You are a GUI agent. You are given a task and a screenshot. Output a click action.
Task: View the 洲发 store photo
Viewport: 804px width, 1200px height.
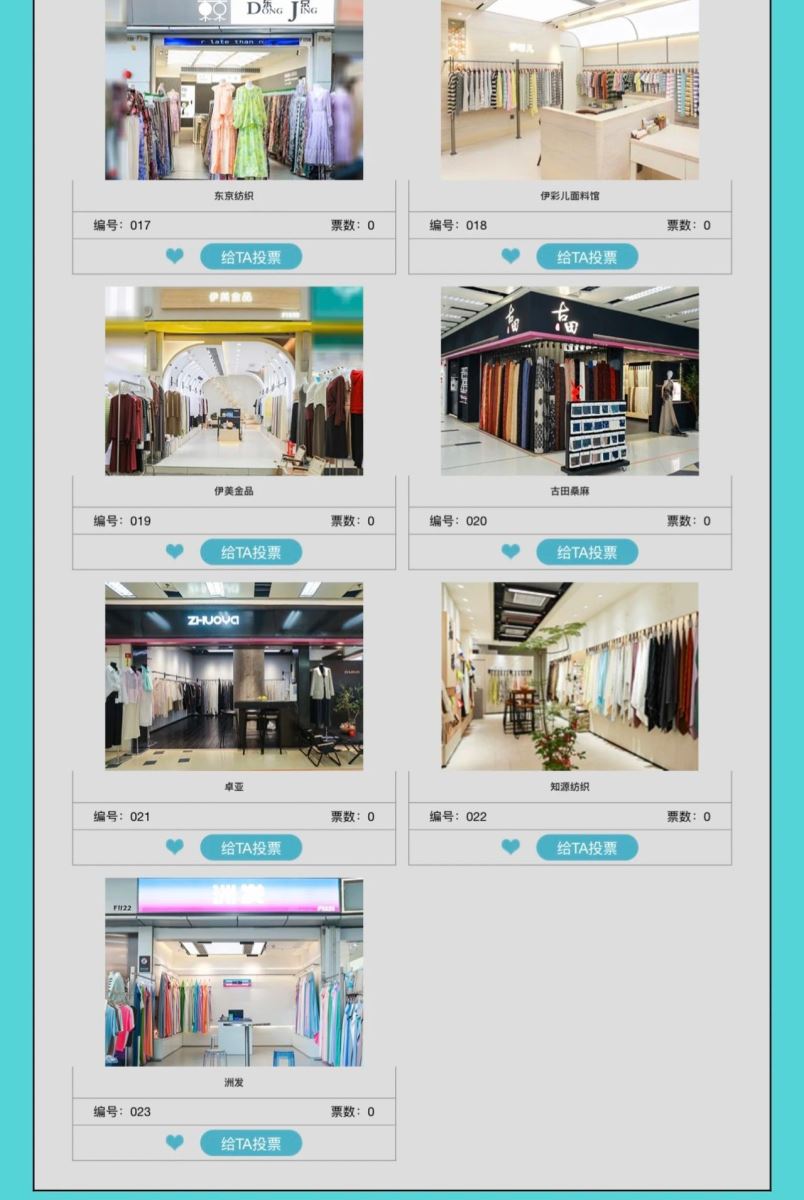(x=234, y=972)
